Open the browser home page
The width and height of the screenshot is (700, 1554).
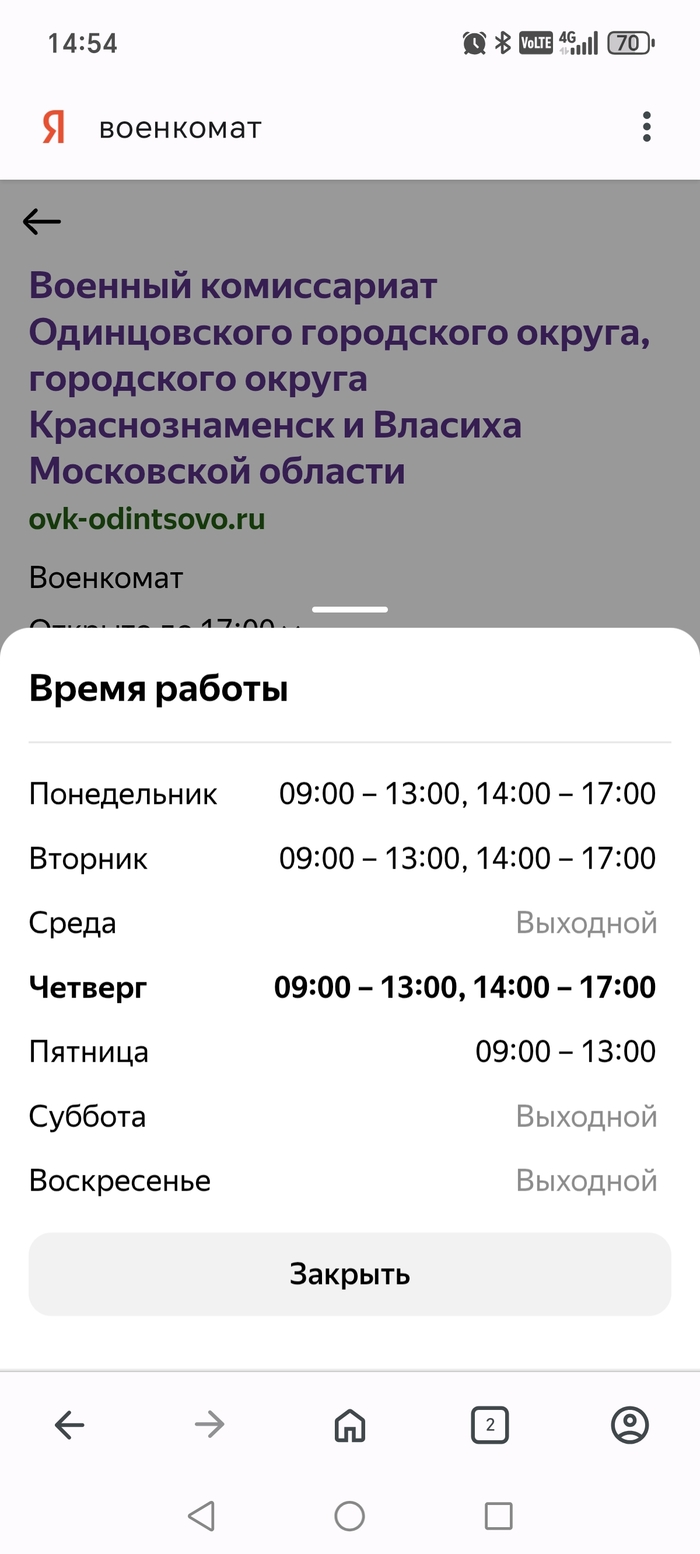point(349,1424)
